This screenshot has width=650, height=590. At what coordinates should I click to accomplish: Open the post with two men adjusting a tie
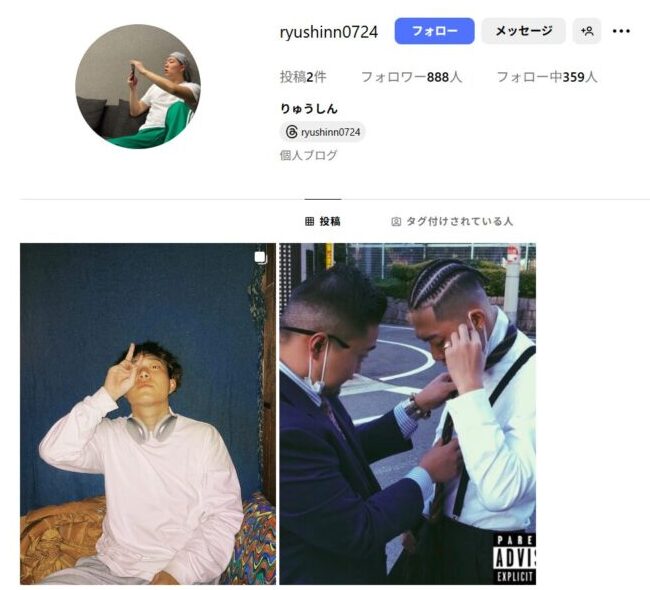coord(407,413)
